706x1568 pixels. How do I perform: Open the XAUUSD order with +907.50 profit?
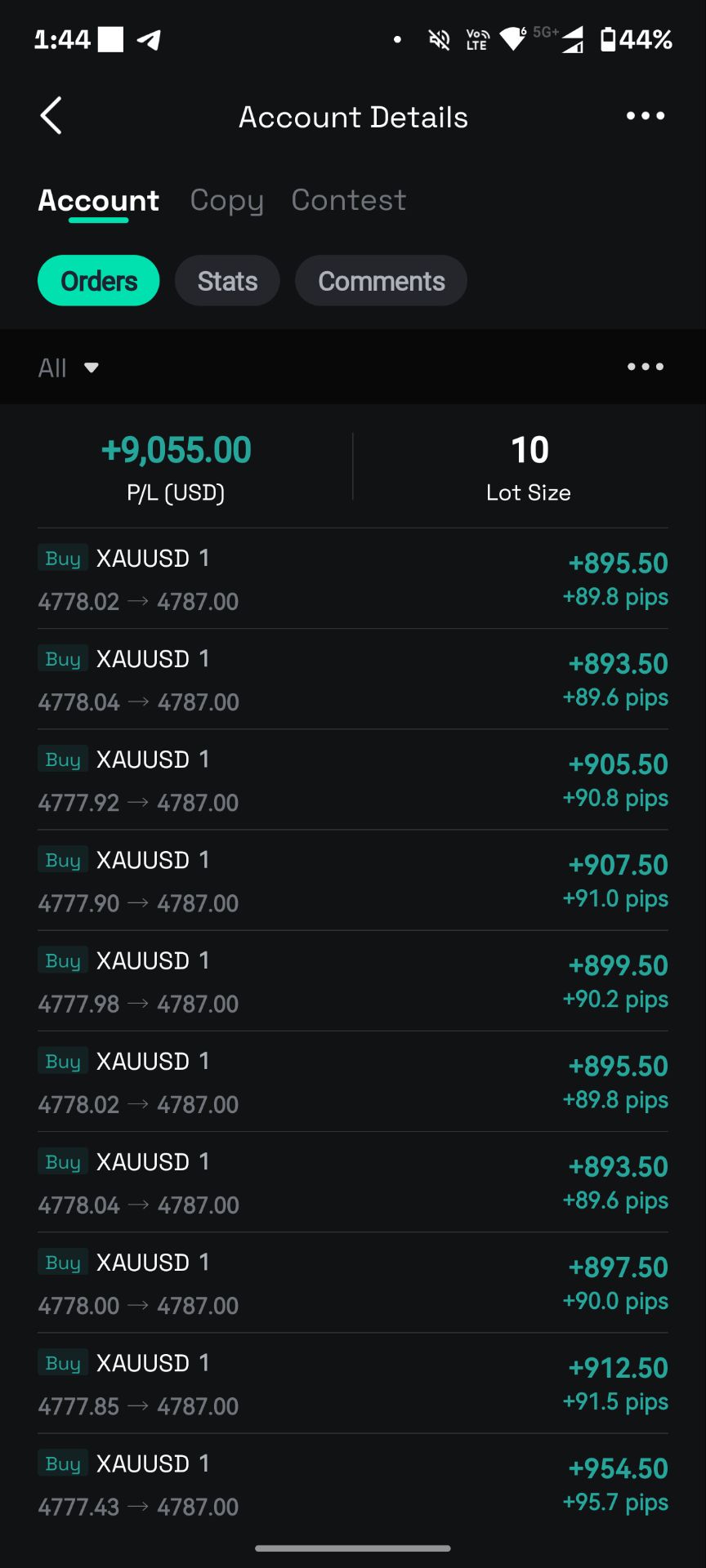coord(353,880)
